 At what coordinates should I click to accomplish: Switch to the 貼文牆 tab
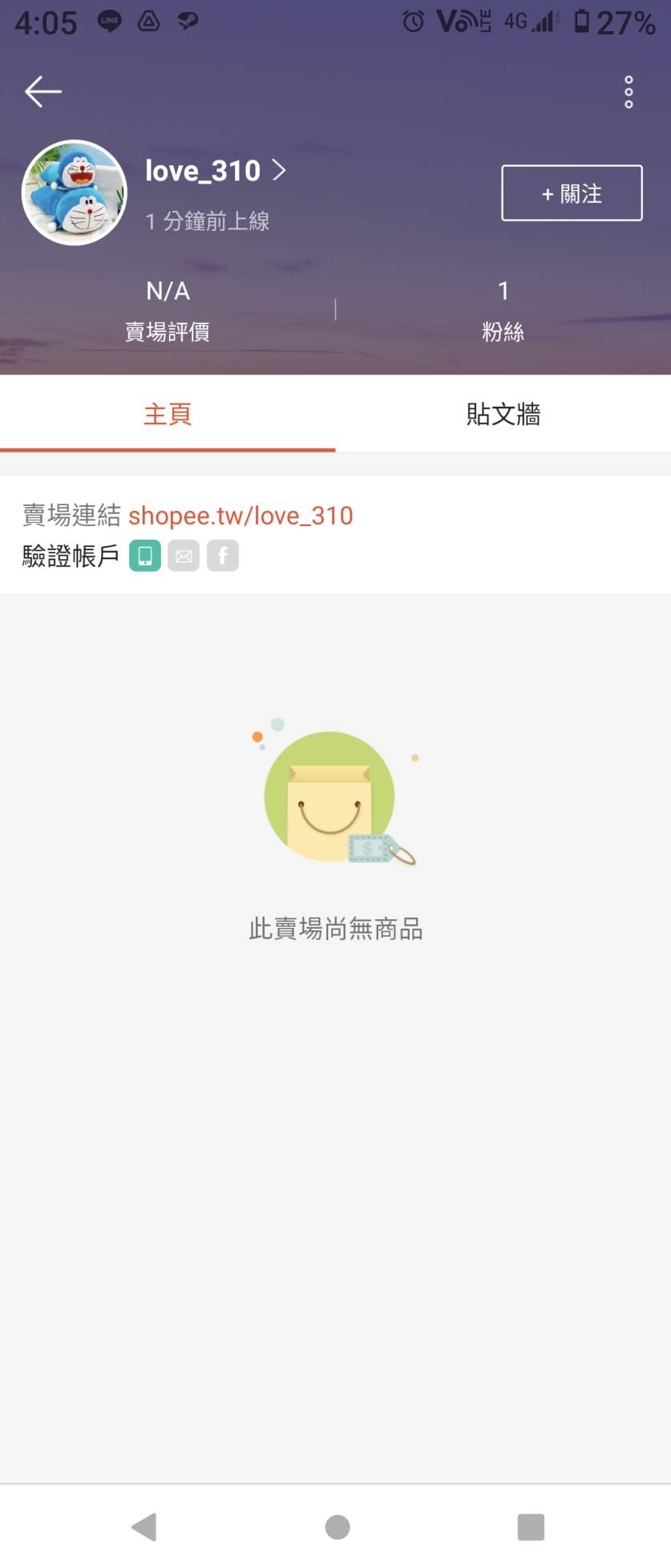coord(503,414)
